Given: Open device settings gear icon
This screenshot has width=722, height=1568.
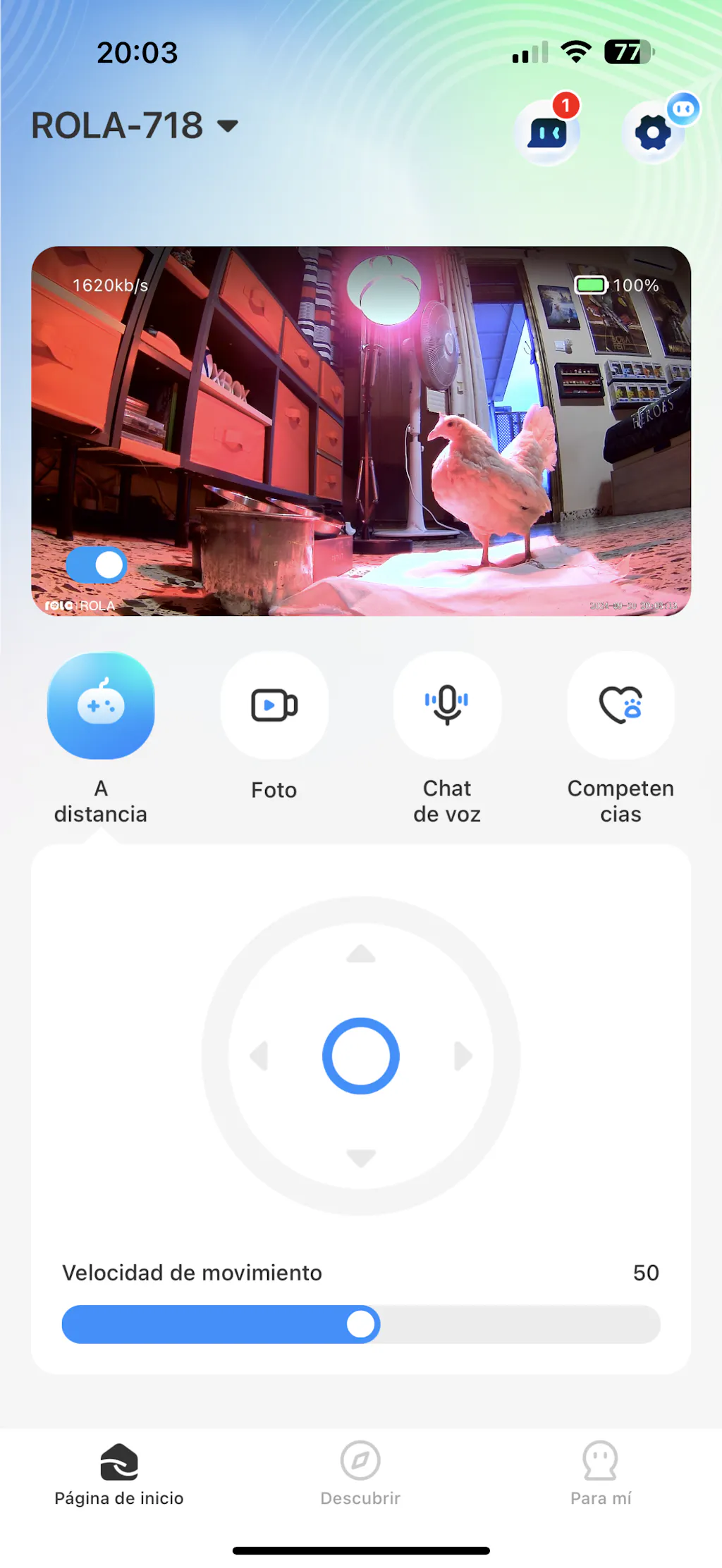Looking at the screenshot, I should click(653, 132).
